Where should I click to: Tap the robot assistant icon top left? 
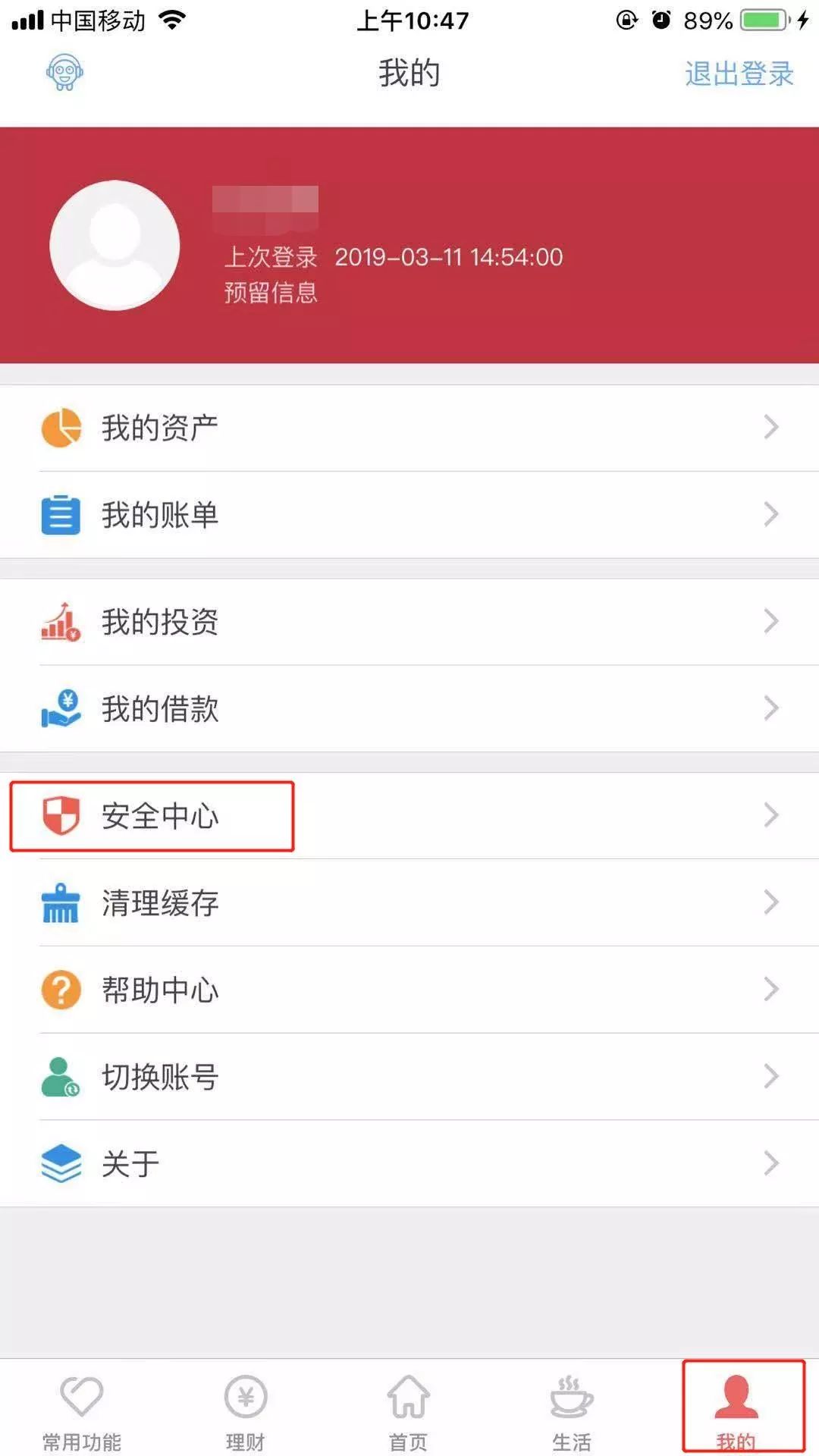click(63, 74)
